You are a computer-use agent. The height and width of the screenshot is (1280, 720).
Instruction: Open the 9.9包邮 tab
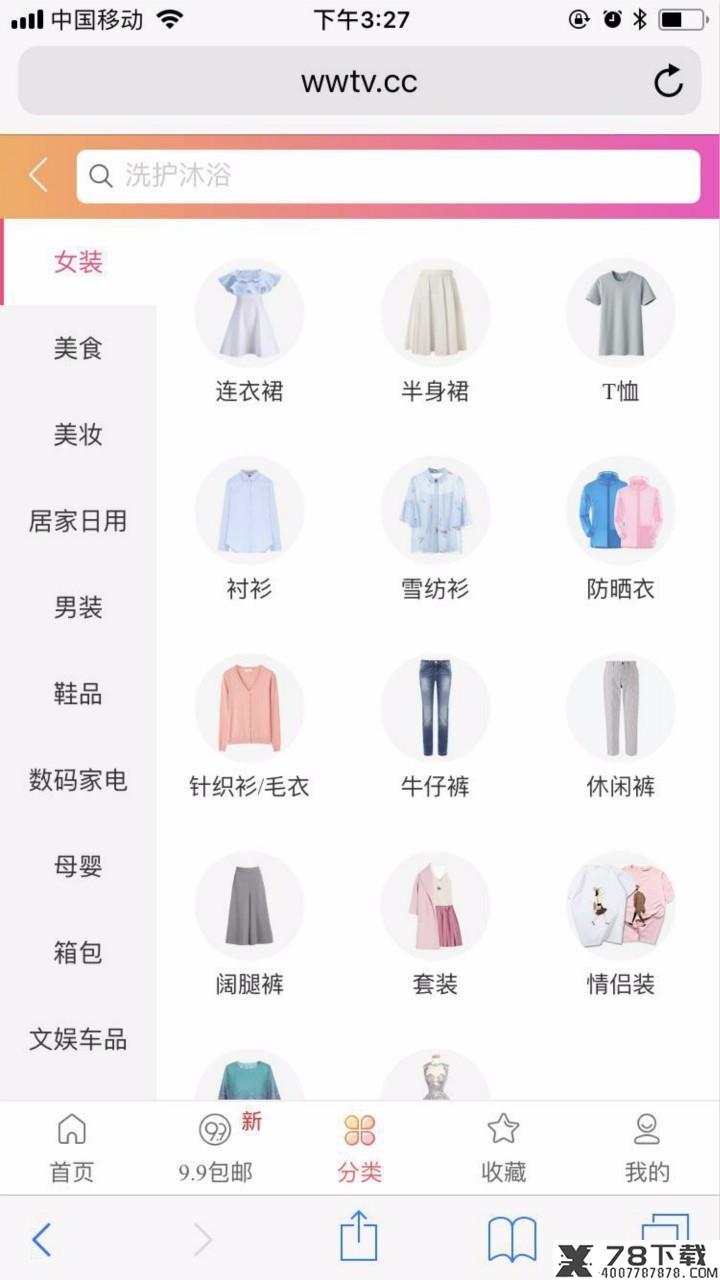tap(216, 1148)
